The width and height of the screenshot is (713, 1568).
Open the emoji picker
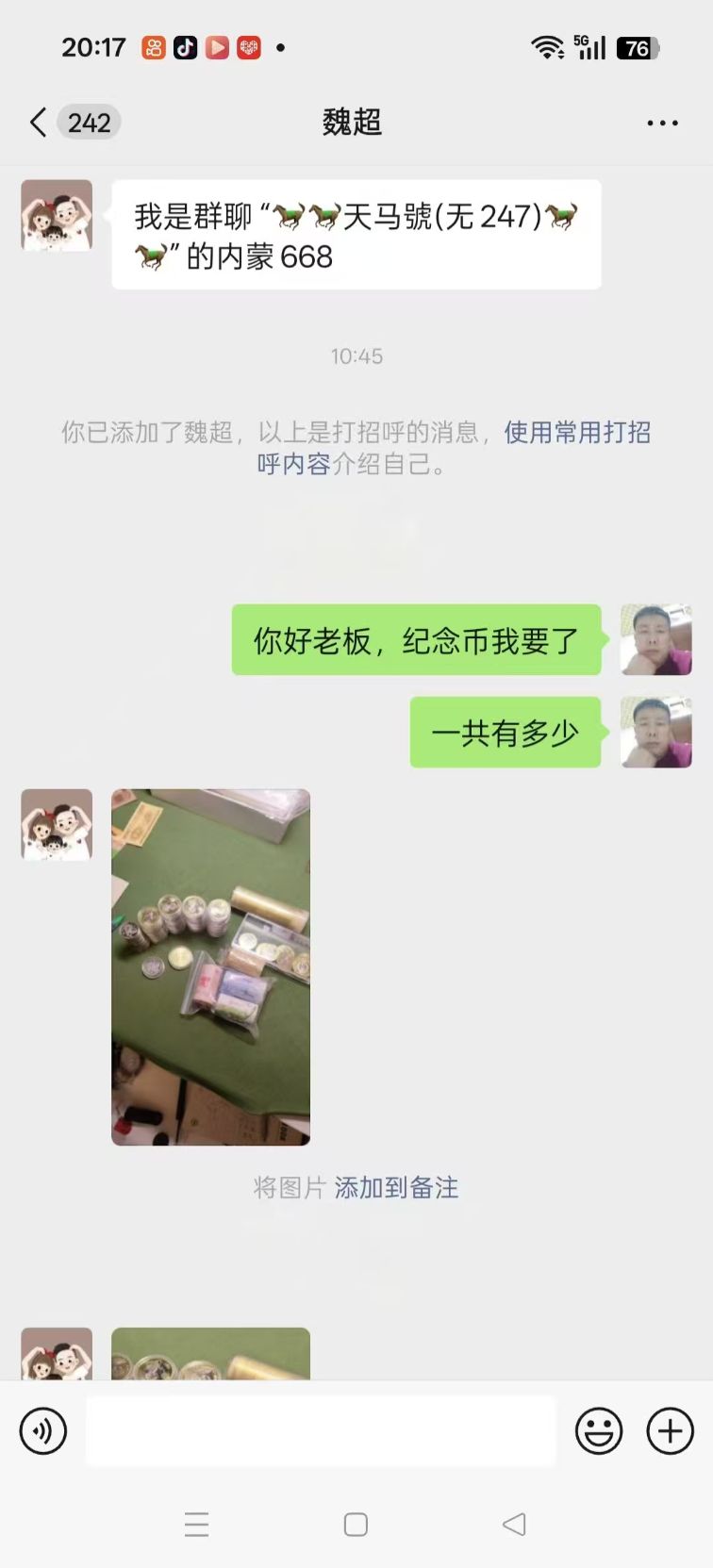[599, 1431]
